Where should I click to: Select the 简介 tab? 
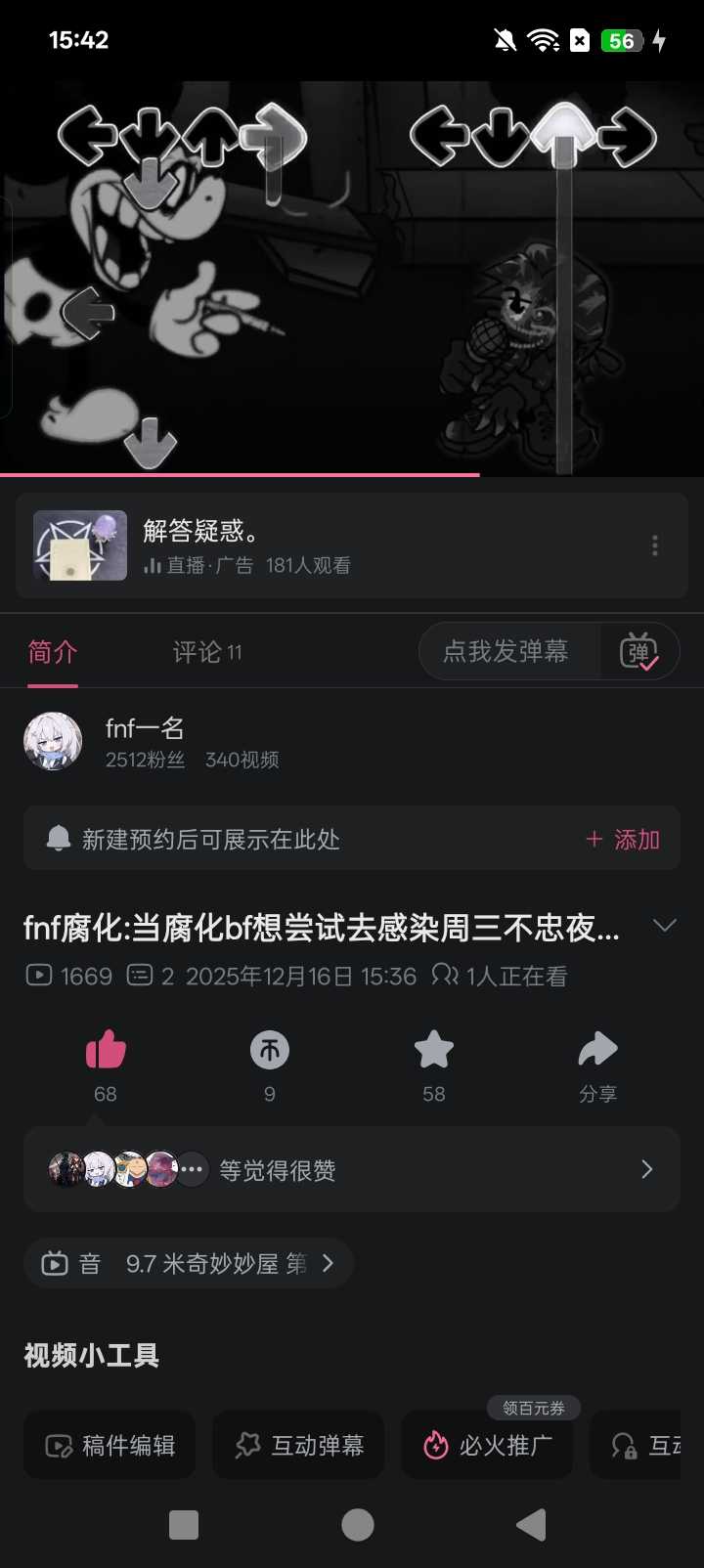pos(53,652)
